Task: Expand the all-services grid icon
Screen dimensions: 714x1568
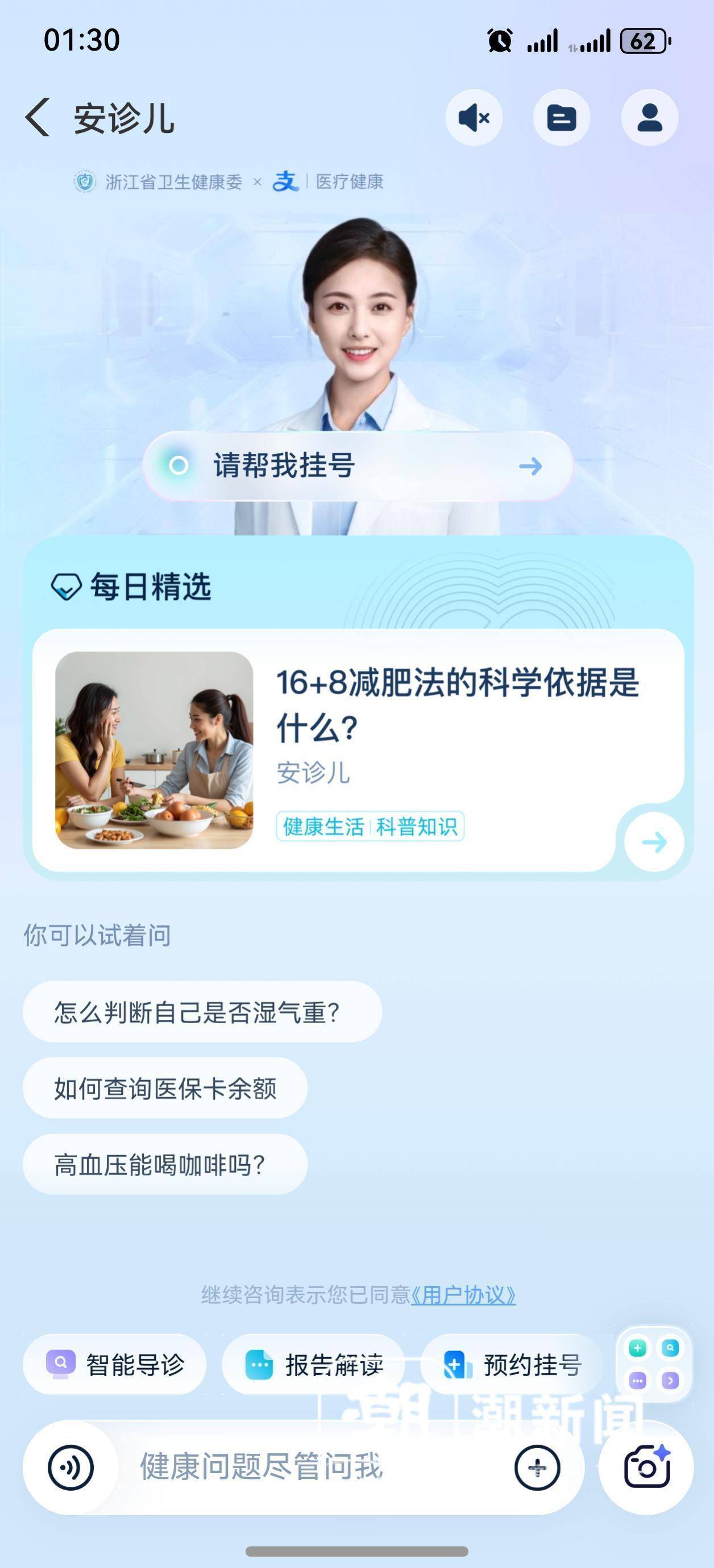Action: [654, 1364]
